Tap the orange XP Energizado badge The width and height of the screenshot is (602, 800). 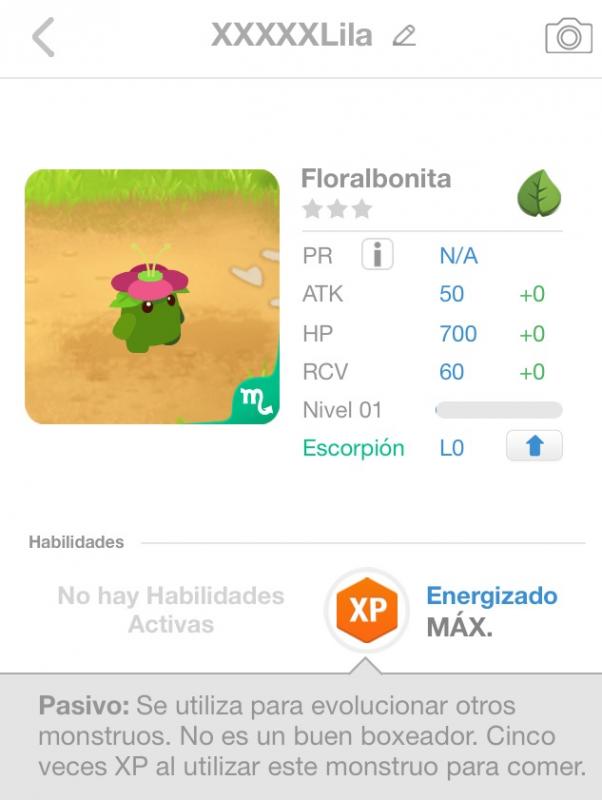(x=367, y=609)
